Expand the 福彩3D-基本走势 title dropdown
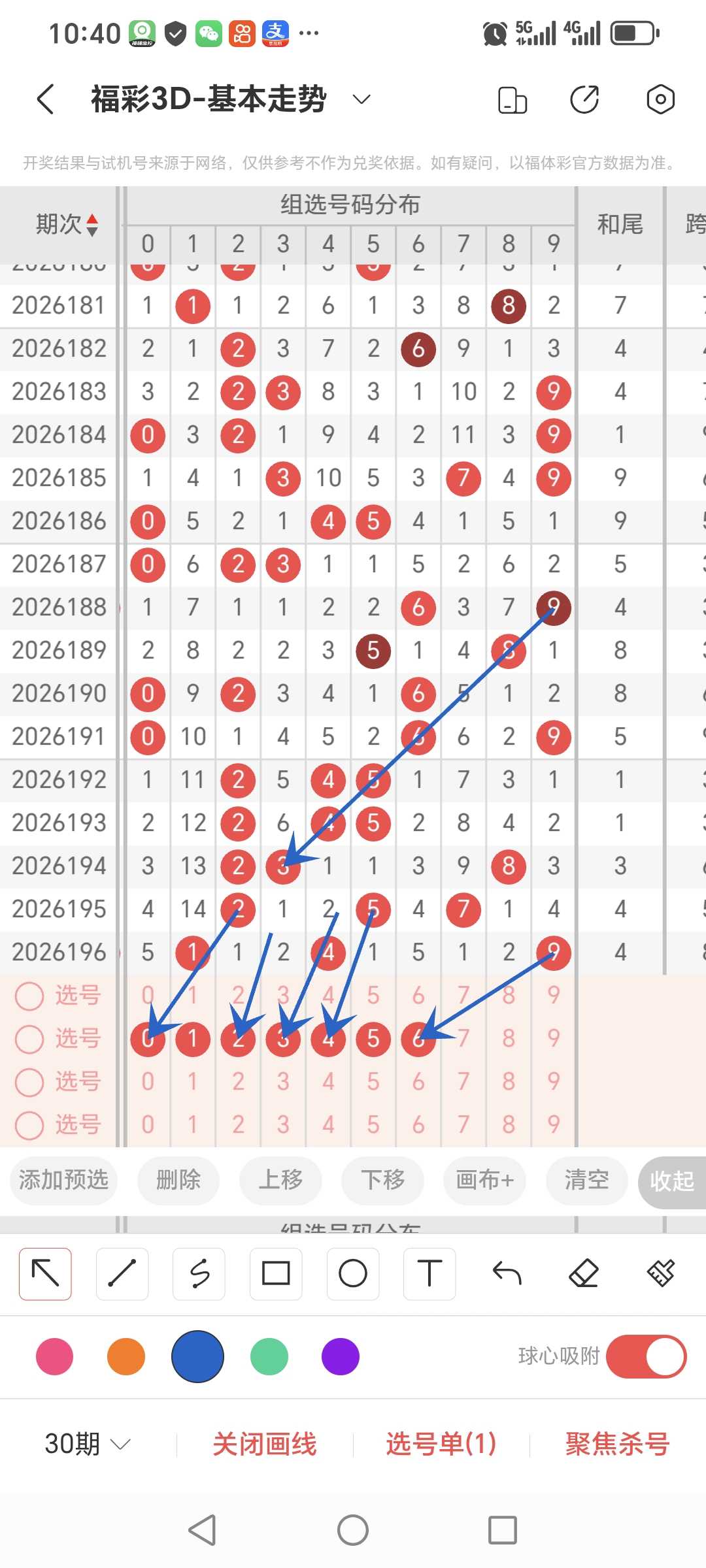This screenshot has width=706, height=1568. tap(361, 99)
